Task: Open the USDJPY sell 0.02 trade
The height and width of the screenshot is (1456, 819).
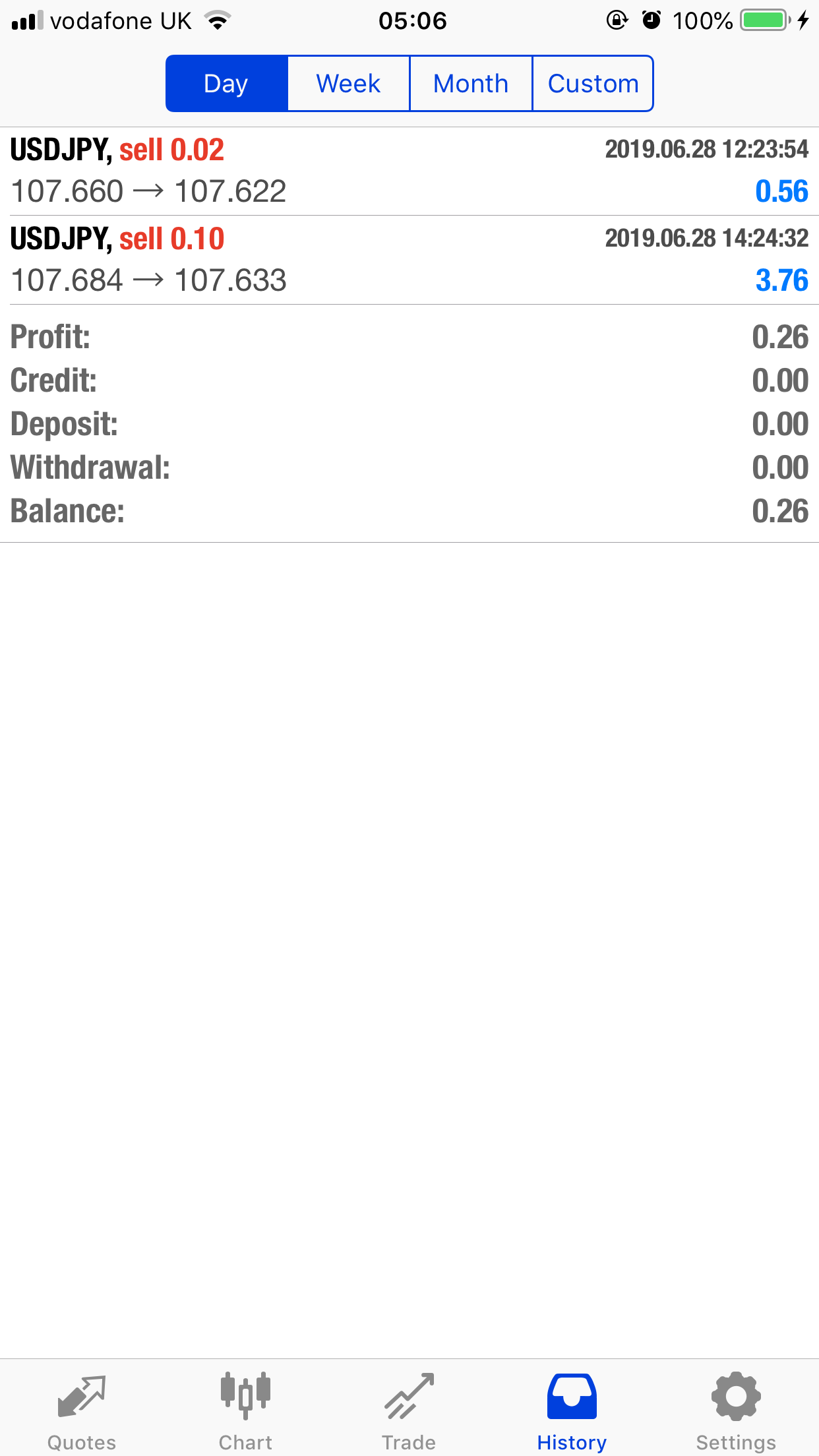Action: click(409, 171)
